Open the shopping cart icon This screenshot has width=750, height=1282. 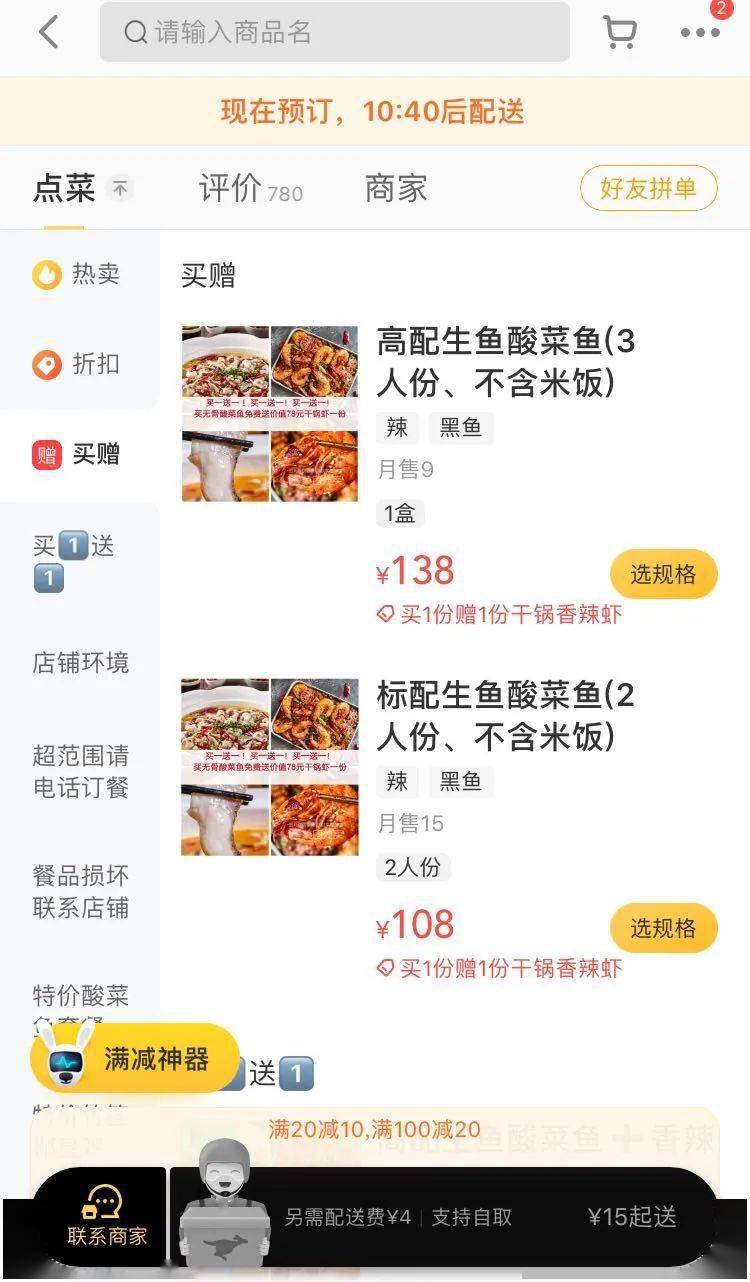point(620,33)
